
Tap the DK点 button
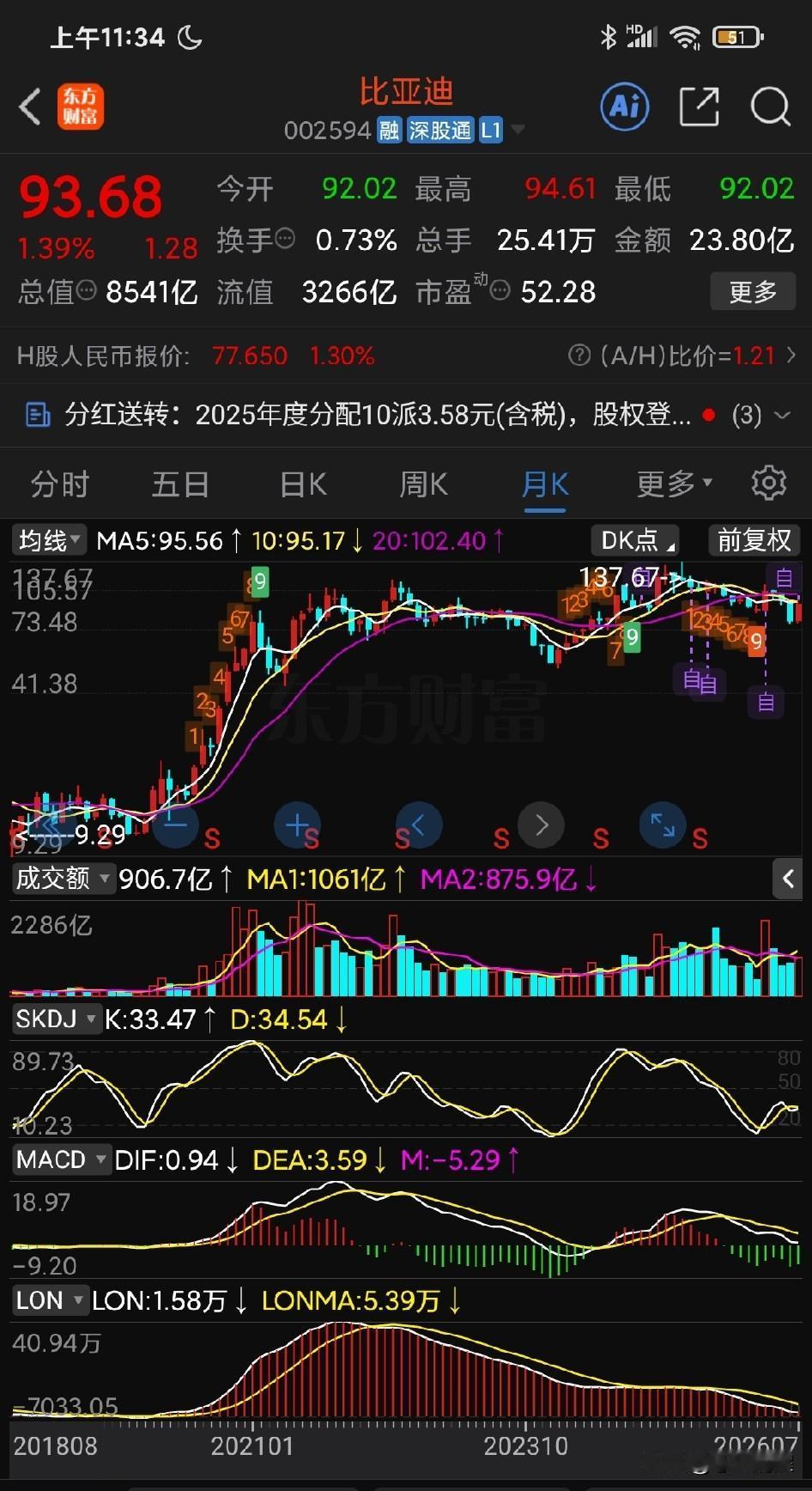pyautogui.click(x=635, y=540)
